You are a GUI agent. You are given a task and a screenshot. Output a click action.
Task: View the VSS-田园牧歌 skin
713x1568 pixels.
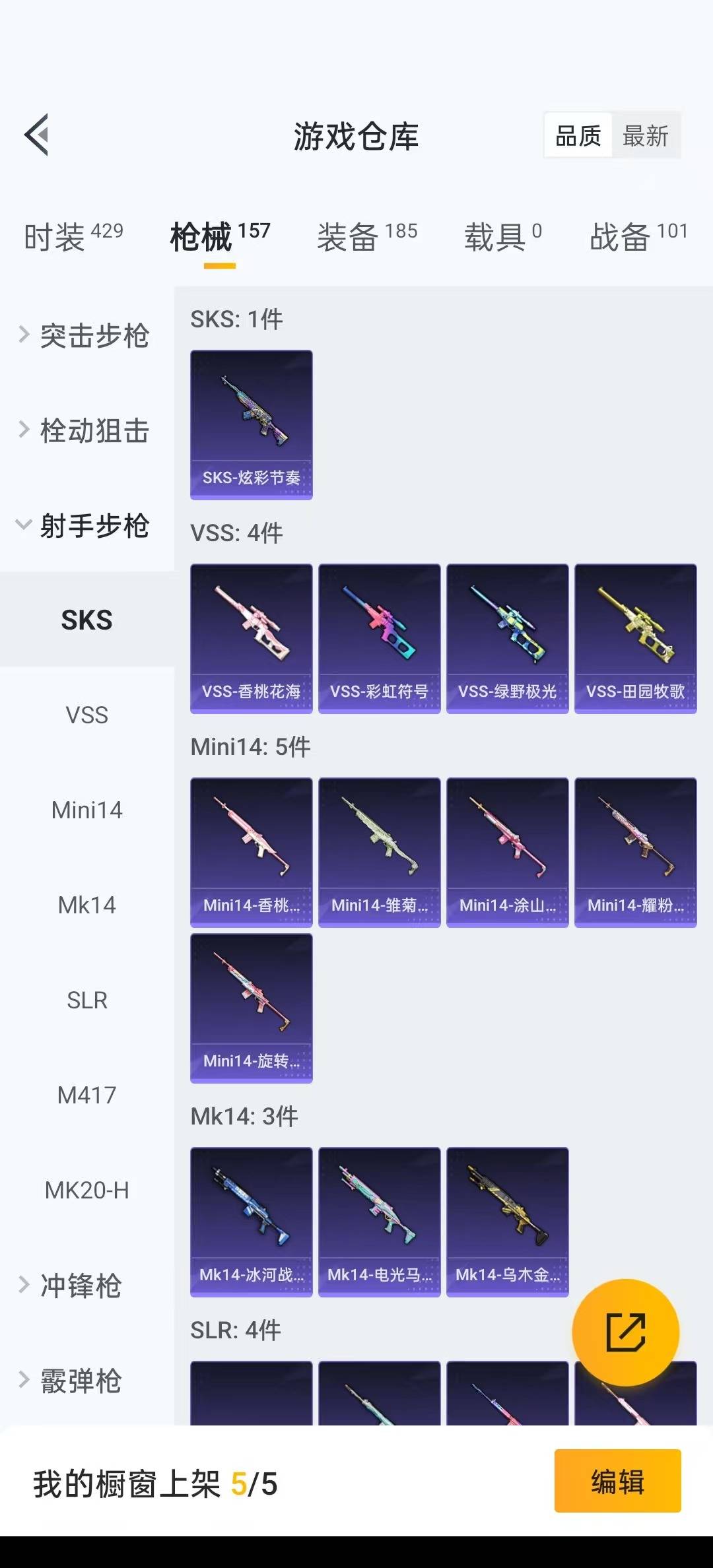(635, 638)
